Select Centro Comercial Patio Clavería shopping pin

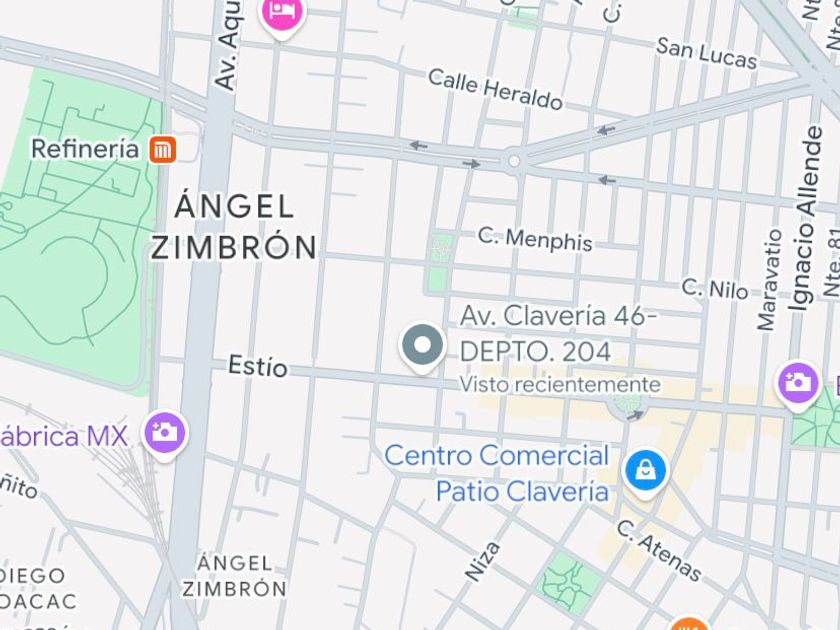click(x=645, y=470)
